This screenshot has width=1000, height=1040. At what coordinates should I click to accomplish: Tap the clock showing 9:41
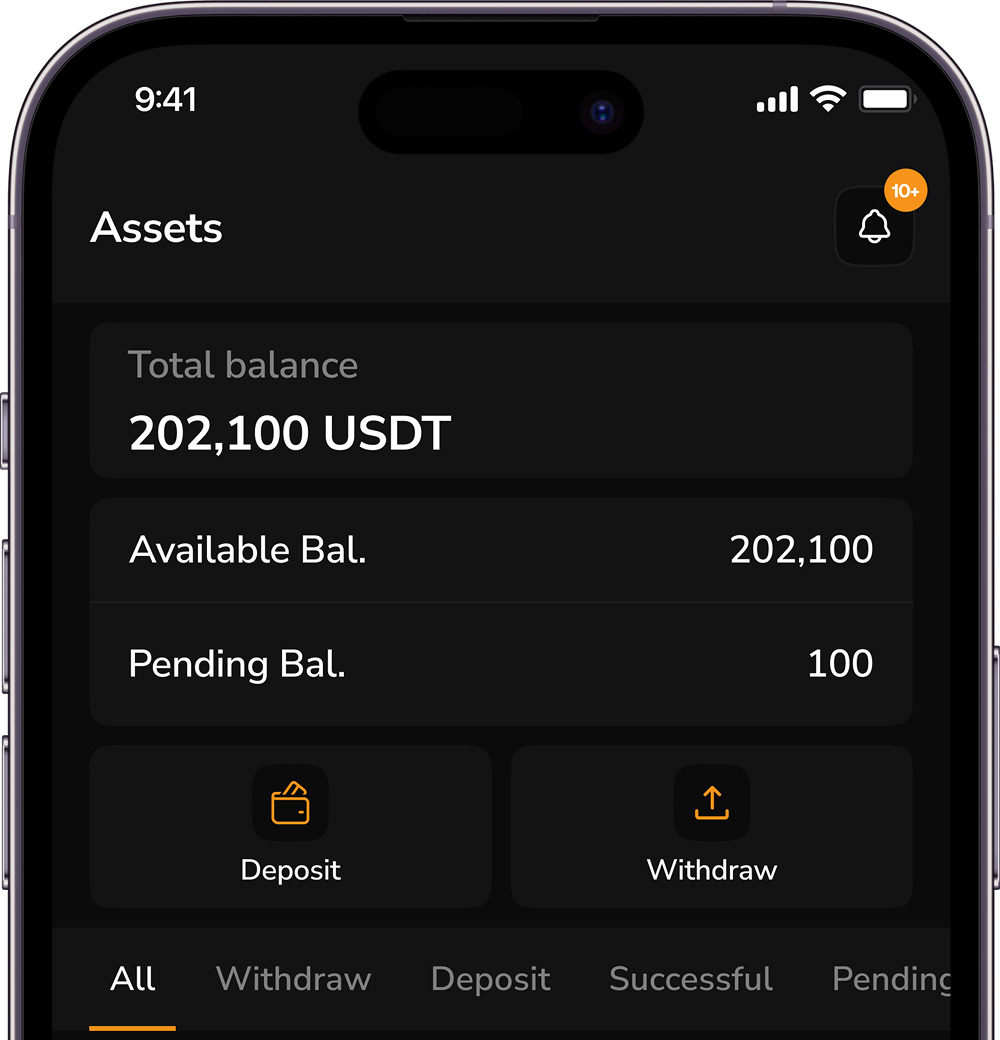(x=166, y=99)
